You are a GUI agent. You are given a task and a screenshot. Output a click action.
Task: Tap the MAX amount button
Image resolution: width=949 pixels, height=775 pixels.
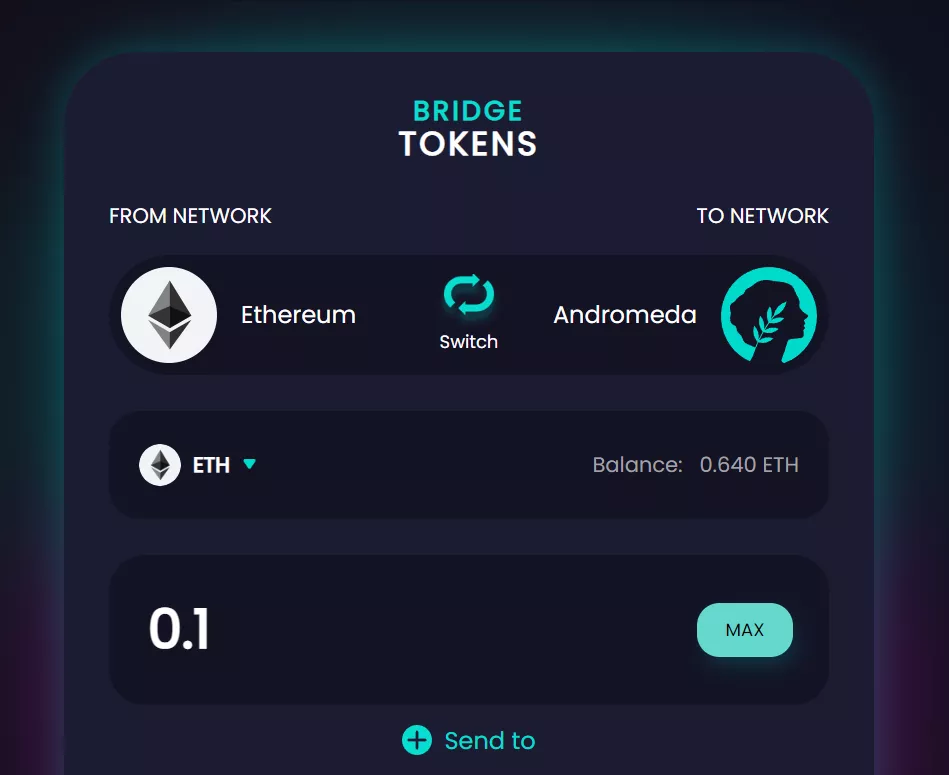[x=744, y=630]
